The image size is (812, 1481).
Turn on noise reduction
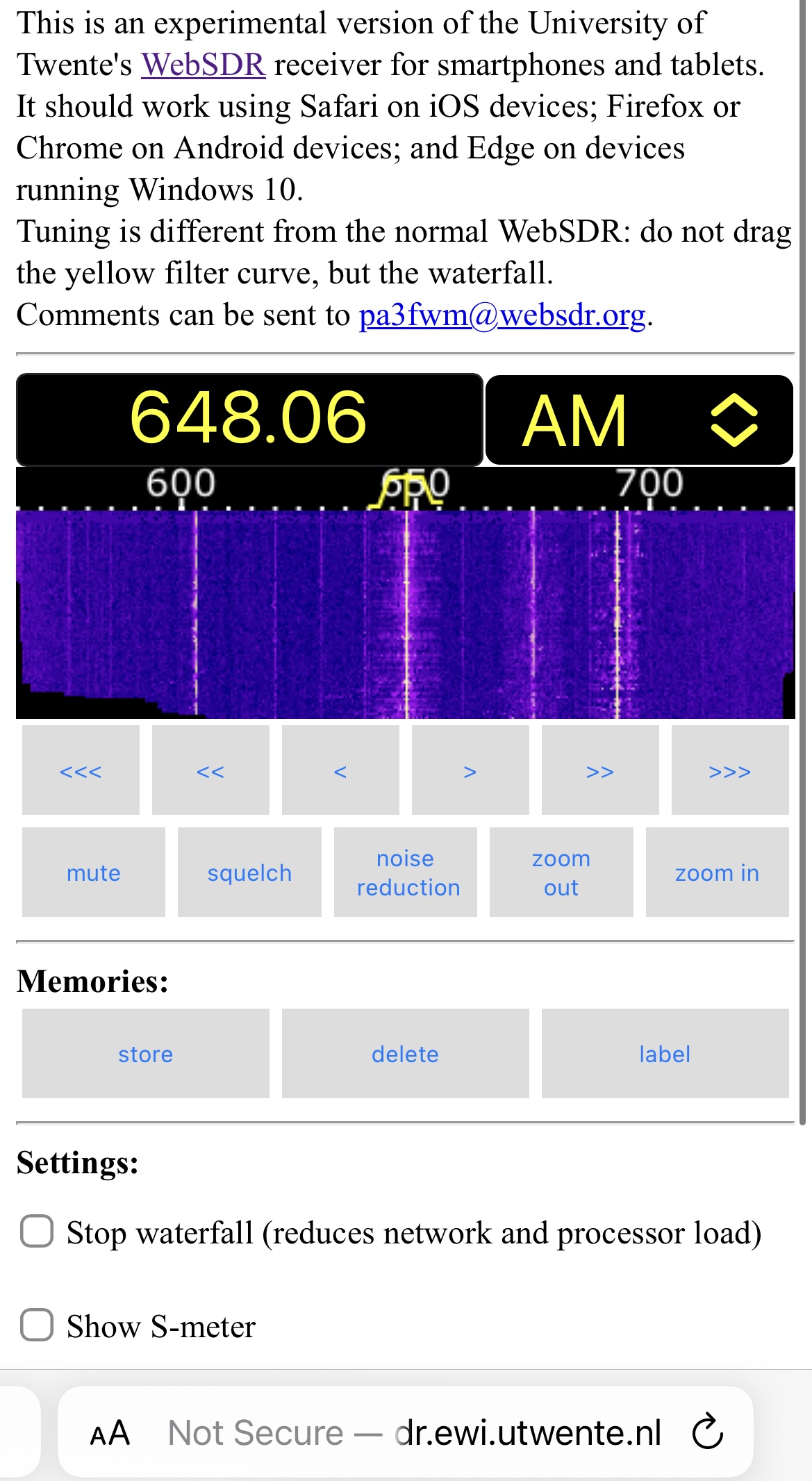(406, 872)
